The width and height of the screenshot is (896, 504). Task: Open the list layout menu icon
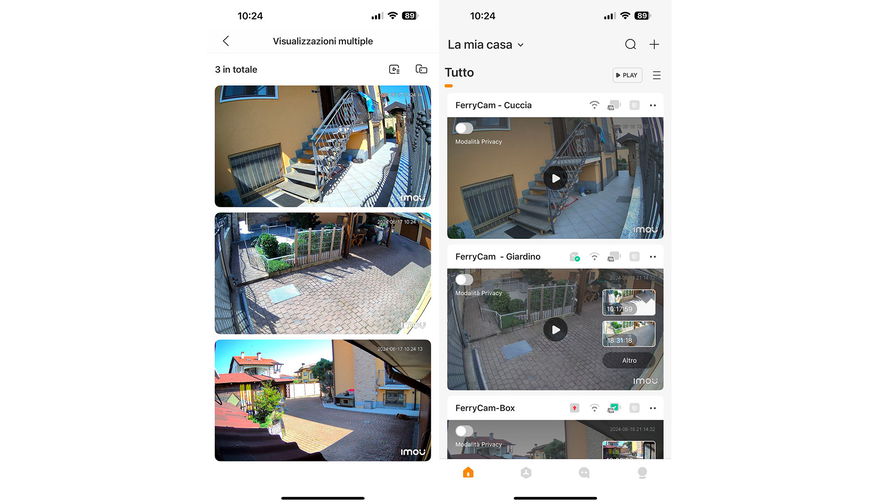(x=656, y=75)
